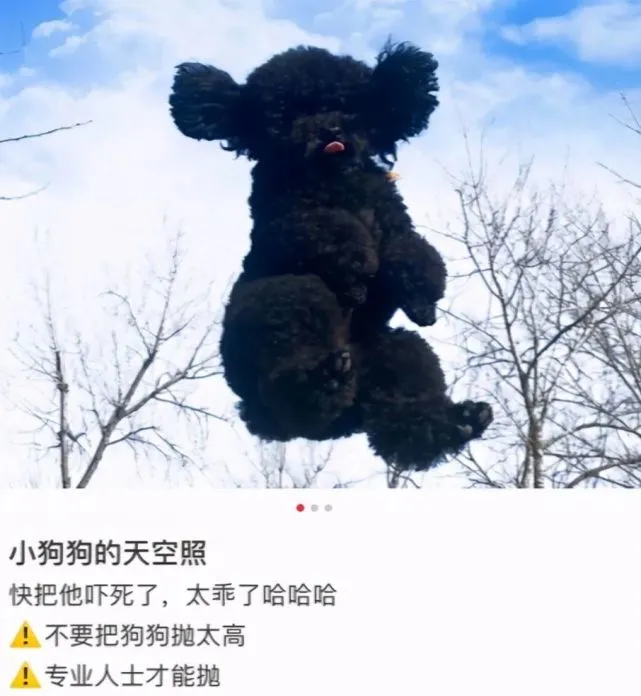The width and height of the screenshot is (641, 696).
Task: Open the black poodle photo full screen
Action: coord(320,250)
